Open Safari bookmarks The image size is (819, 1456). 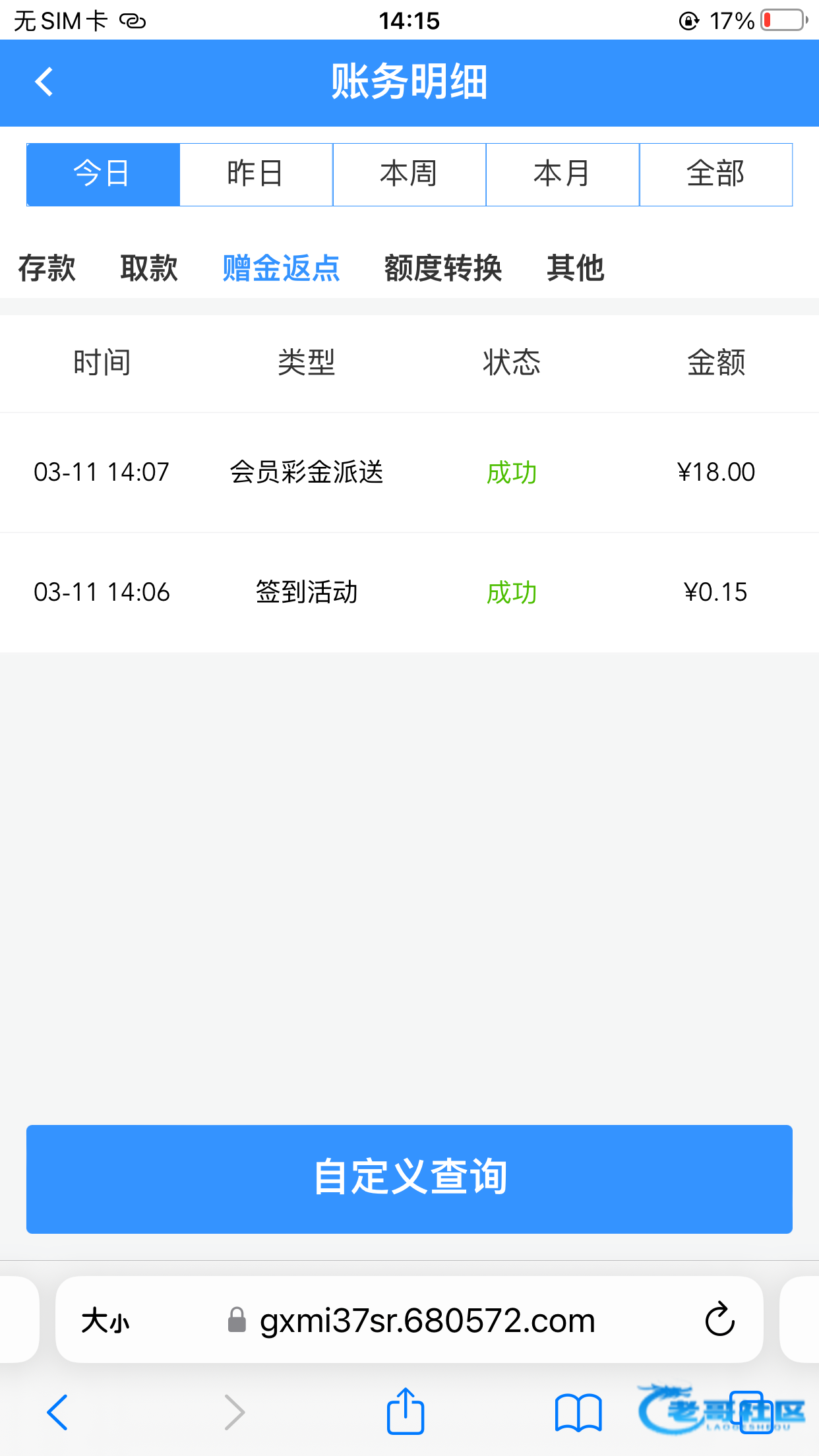pyautogui.click(x=578, y=1412)
